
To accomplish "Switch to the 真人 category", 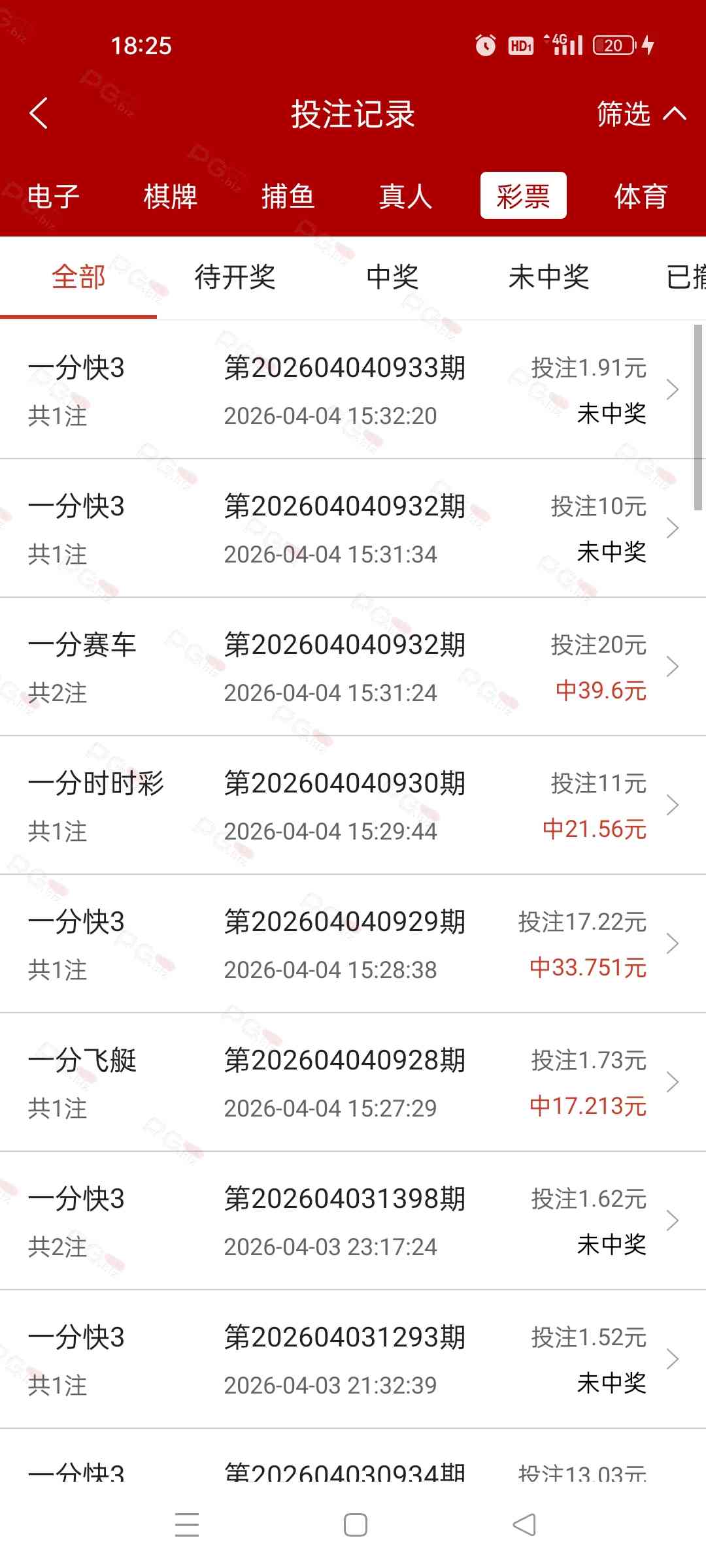I will [x=406, y=196].
